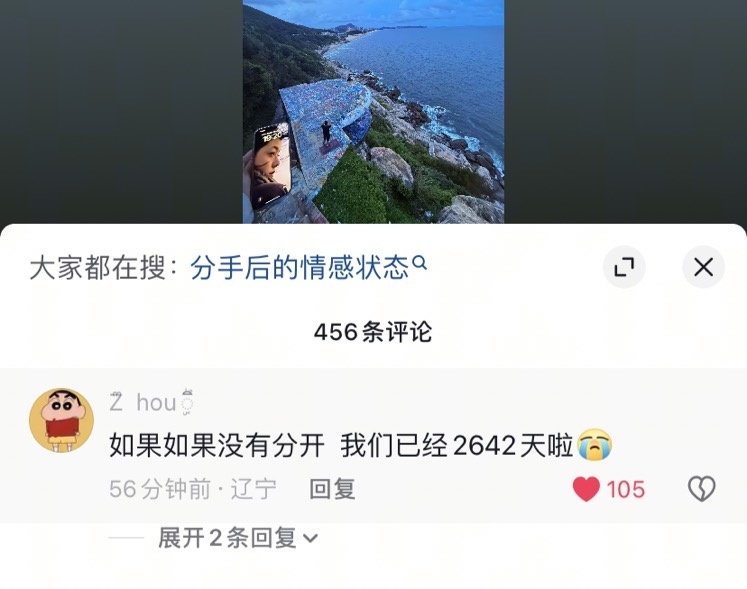Viewport: 747px width, 589px height.
Task: Return to the video behind the comments
Action: (x=373, y=110)
